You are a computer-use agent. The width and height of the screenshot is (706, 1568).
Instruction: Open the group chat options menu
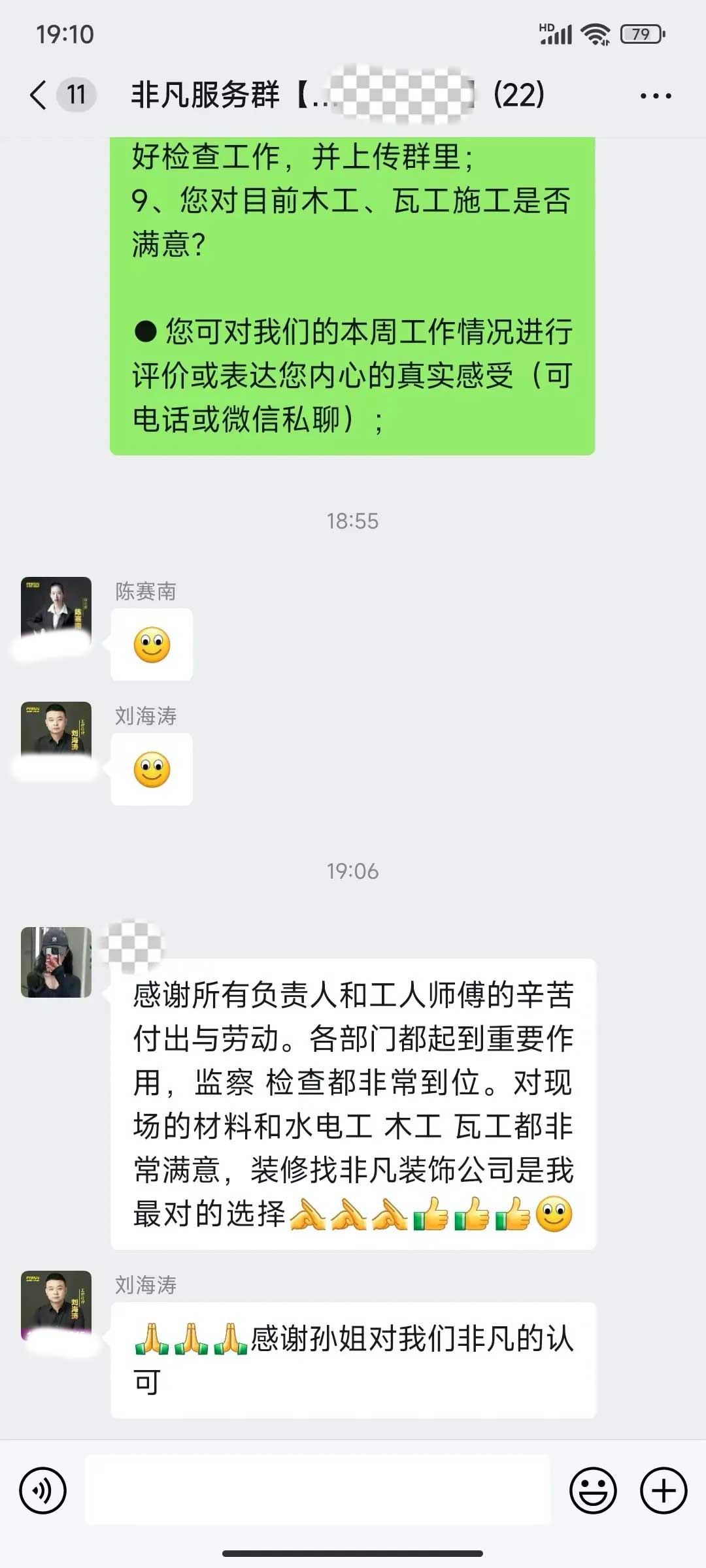point(655,96)
